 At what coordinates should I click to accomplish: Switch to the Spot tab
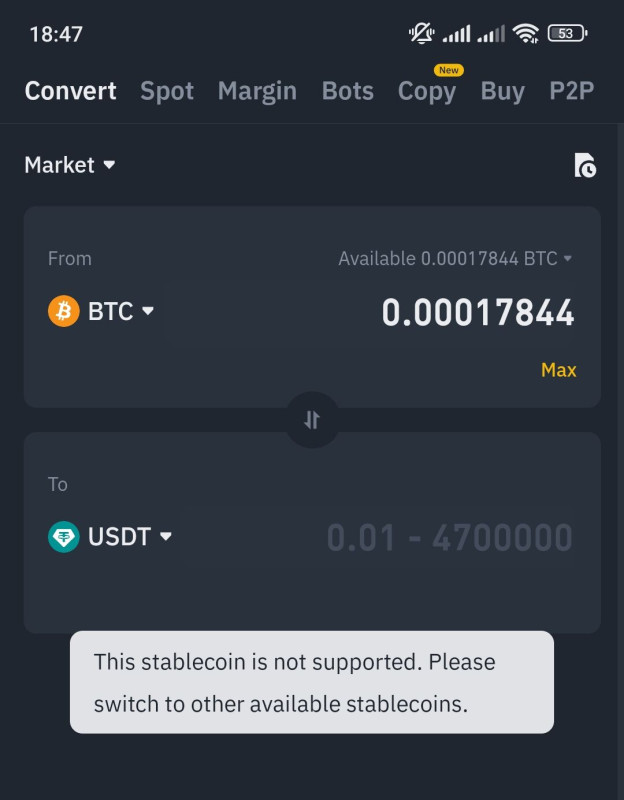[167, 91]
